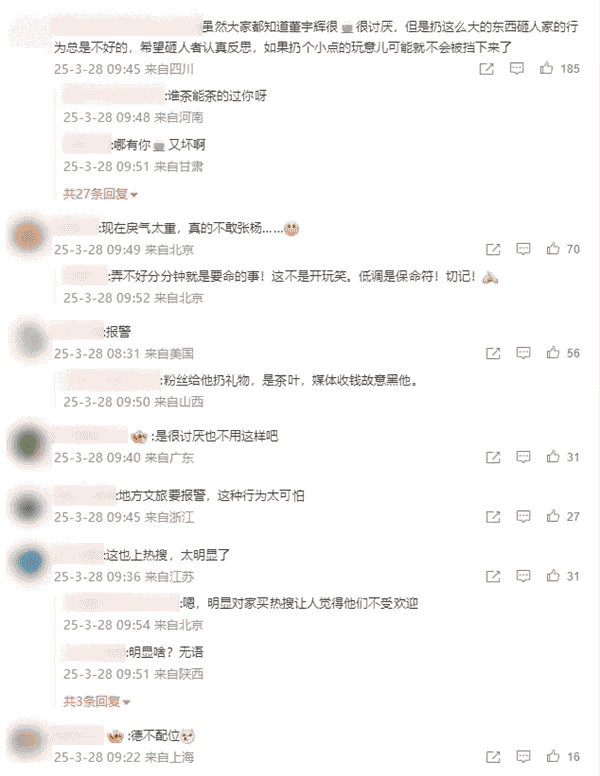
Task: Reply to the 德不配位 comment
Action: point(521,757)
